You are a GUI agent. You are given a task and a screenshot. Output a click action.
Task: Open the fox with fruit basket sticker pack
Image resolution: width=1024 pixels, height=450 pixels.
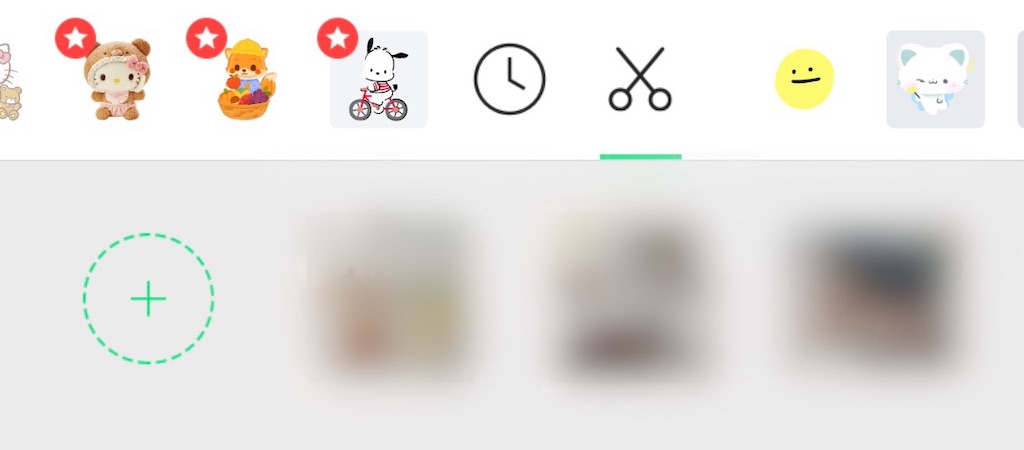(x=246, y=80)
